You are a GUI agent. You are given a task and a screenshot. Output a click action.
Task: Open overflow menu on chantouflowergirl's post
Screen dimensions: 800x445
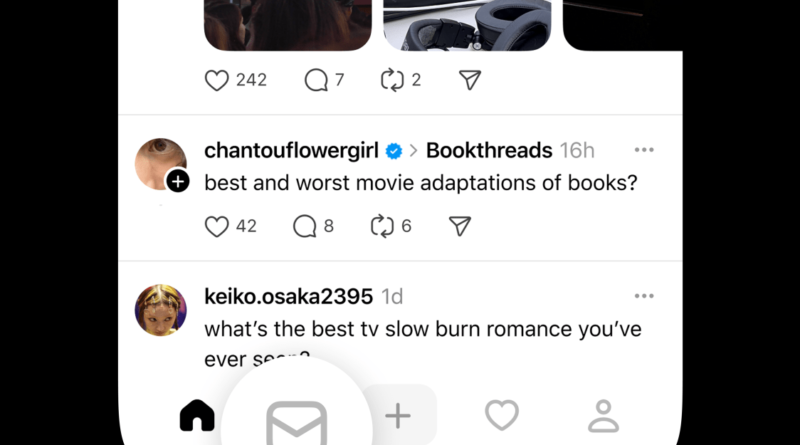coord(644,150)
